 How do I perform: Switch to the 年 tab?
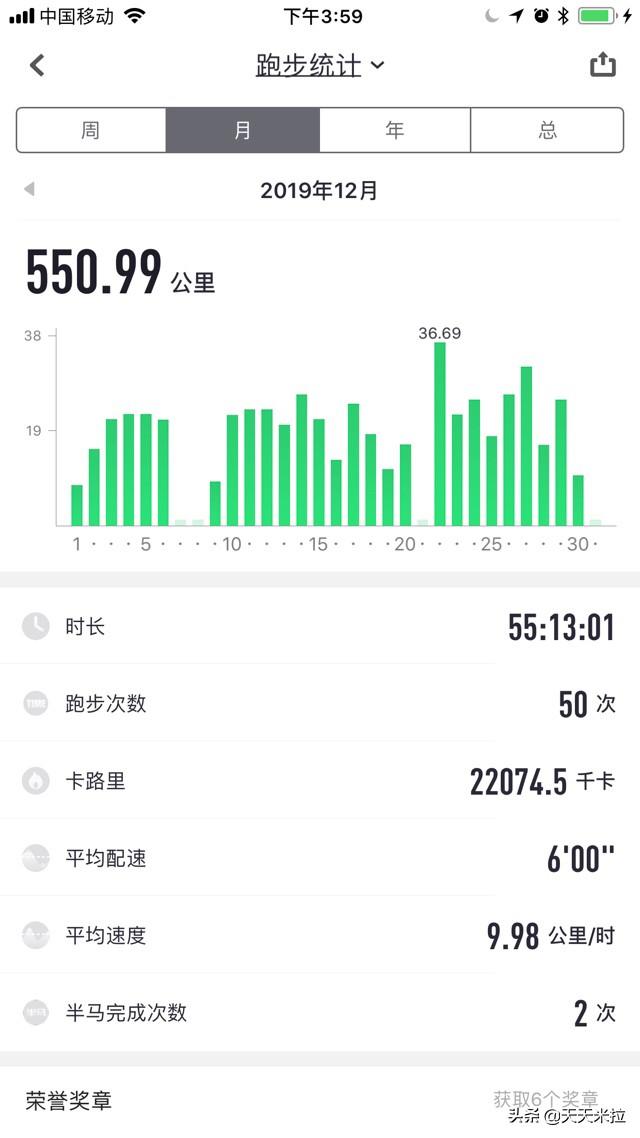[x=395, y=130]
